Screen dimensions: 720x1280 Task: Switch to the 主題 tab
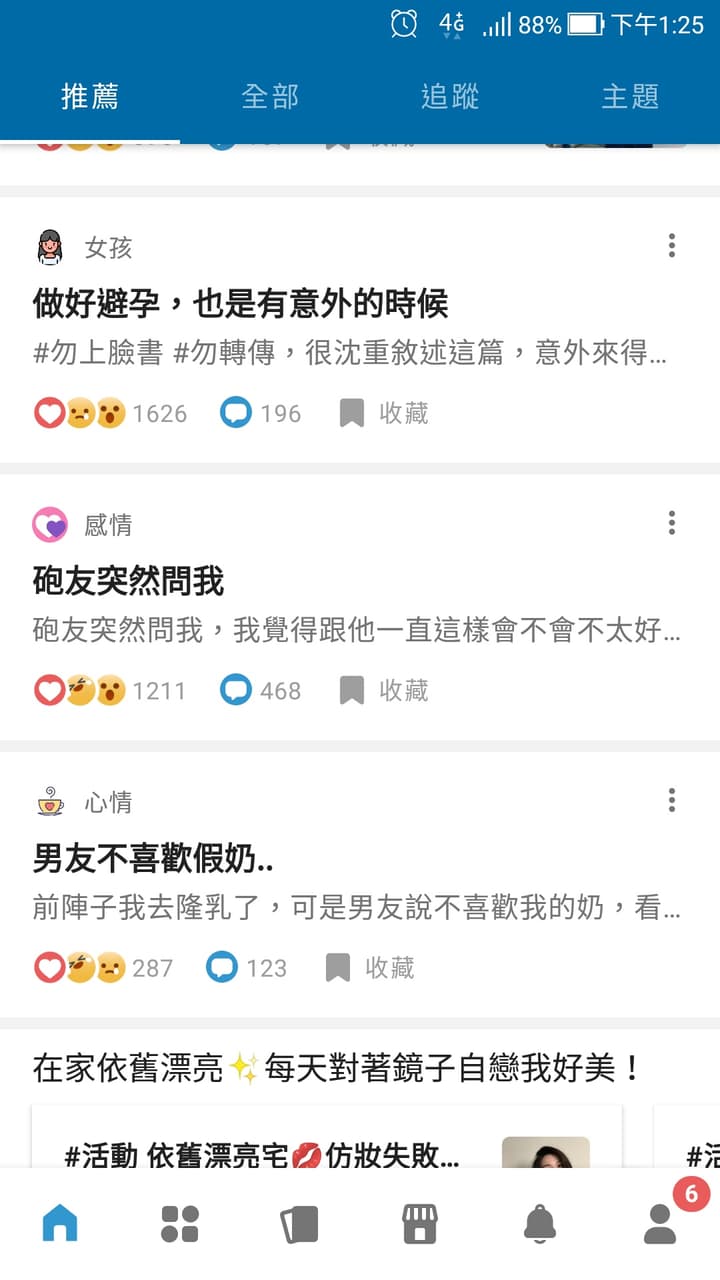pos(631,96)
